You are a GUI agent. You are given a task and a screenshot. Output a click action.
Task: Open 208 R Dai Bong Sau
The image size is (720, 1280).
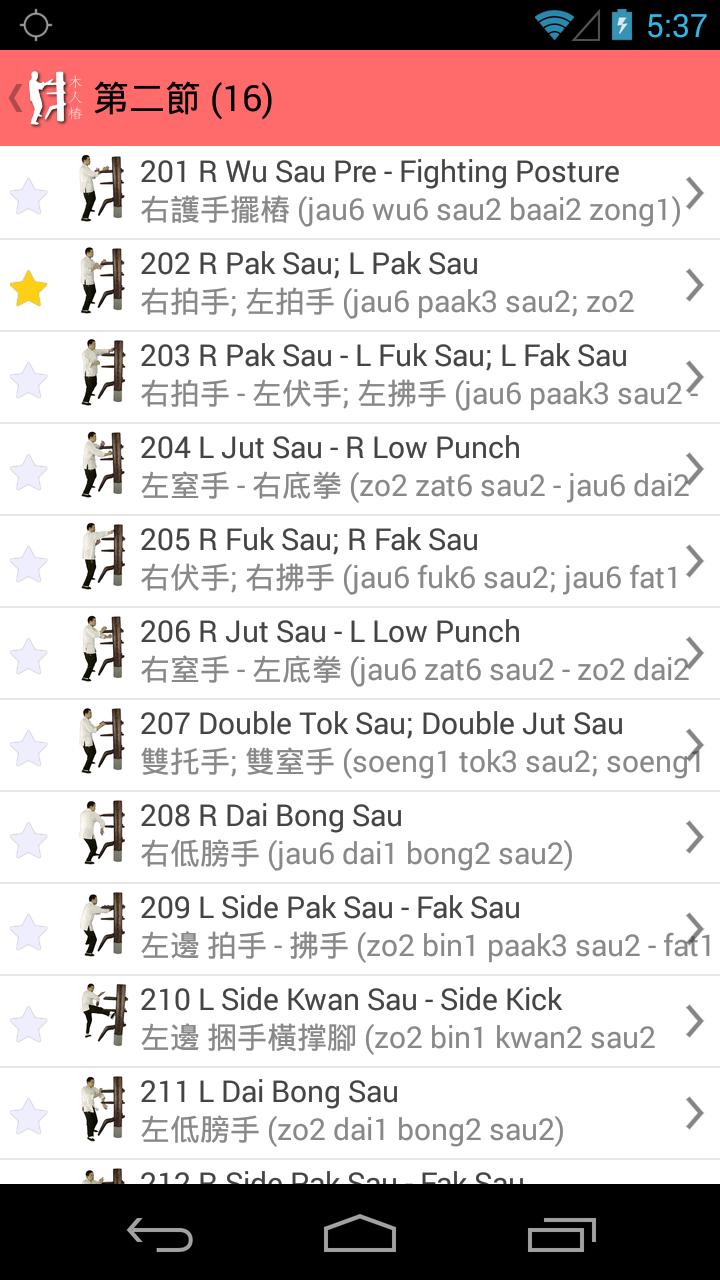click(x=400, y=834)
